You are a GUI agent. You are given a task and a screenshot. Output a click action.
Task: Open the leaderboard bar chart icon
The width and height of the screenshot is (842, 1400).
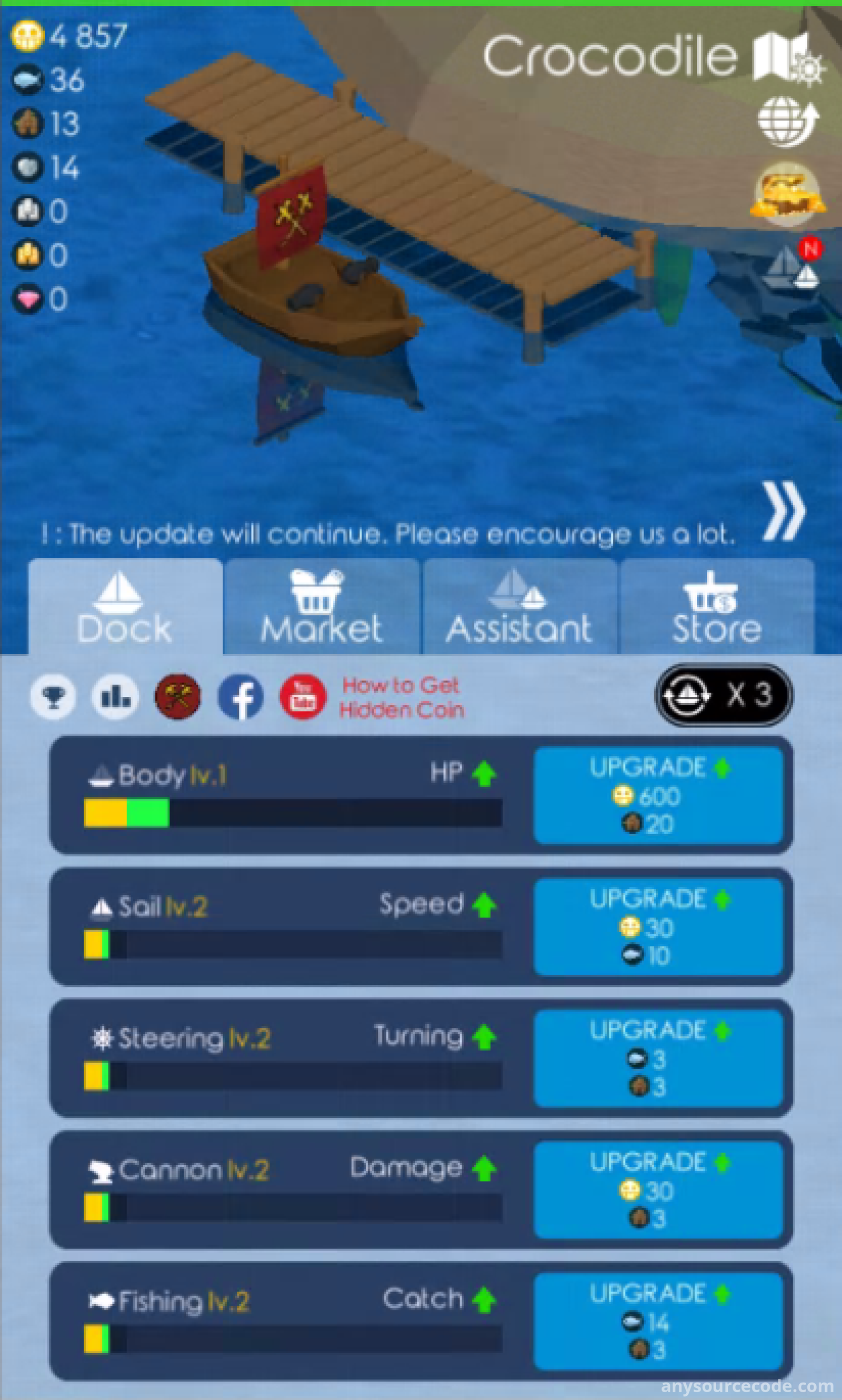pyautogui.click(x=115, y=696)
